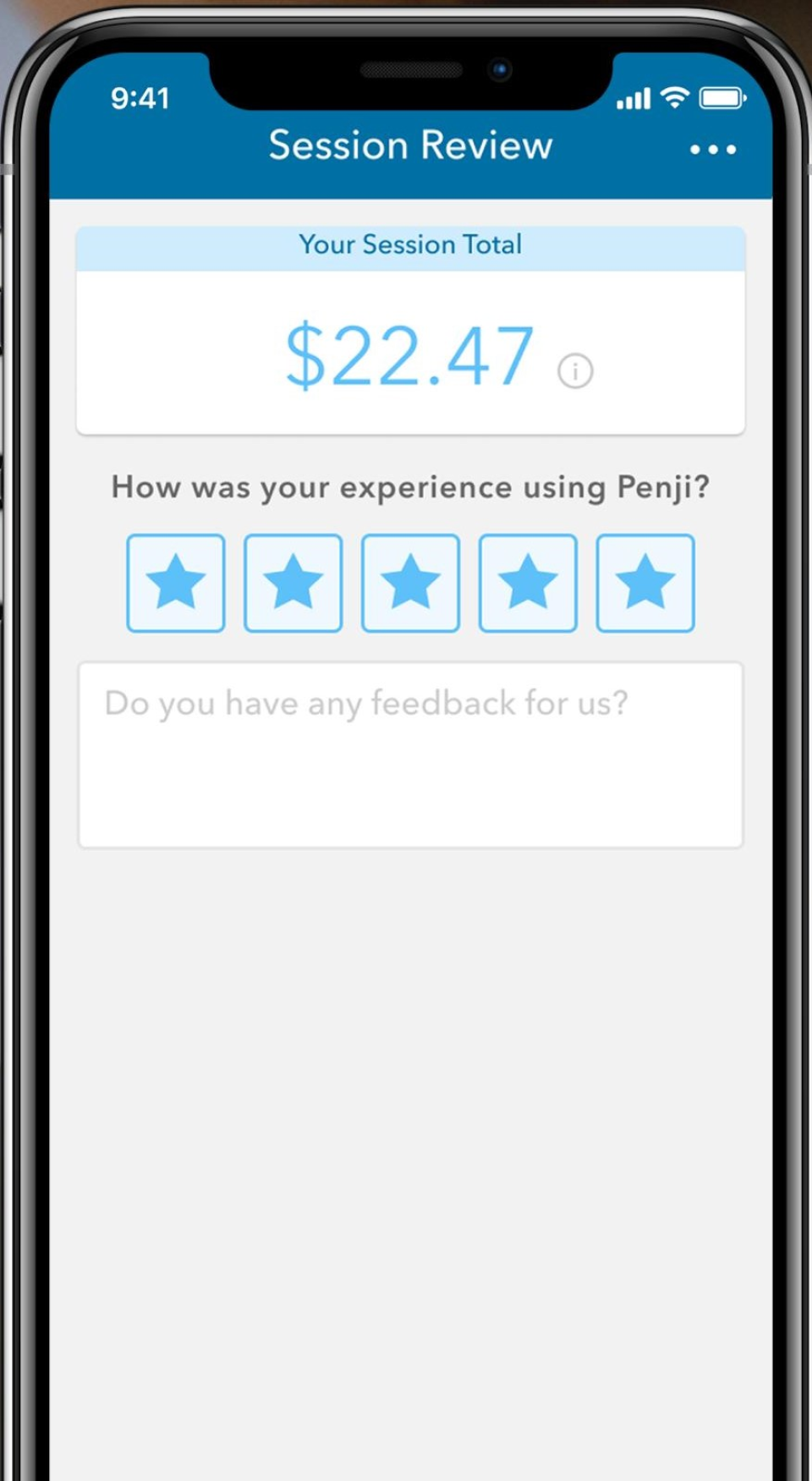
Task: Focus the feedback text field
Action: pos(410,754)
